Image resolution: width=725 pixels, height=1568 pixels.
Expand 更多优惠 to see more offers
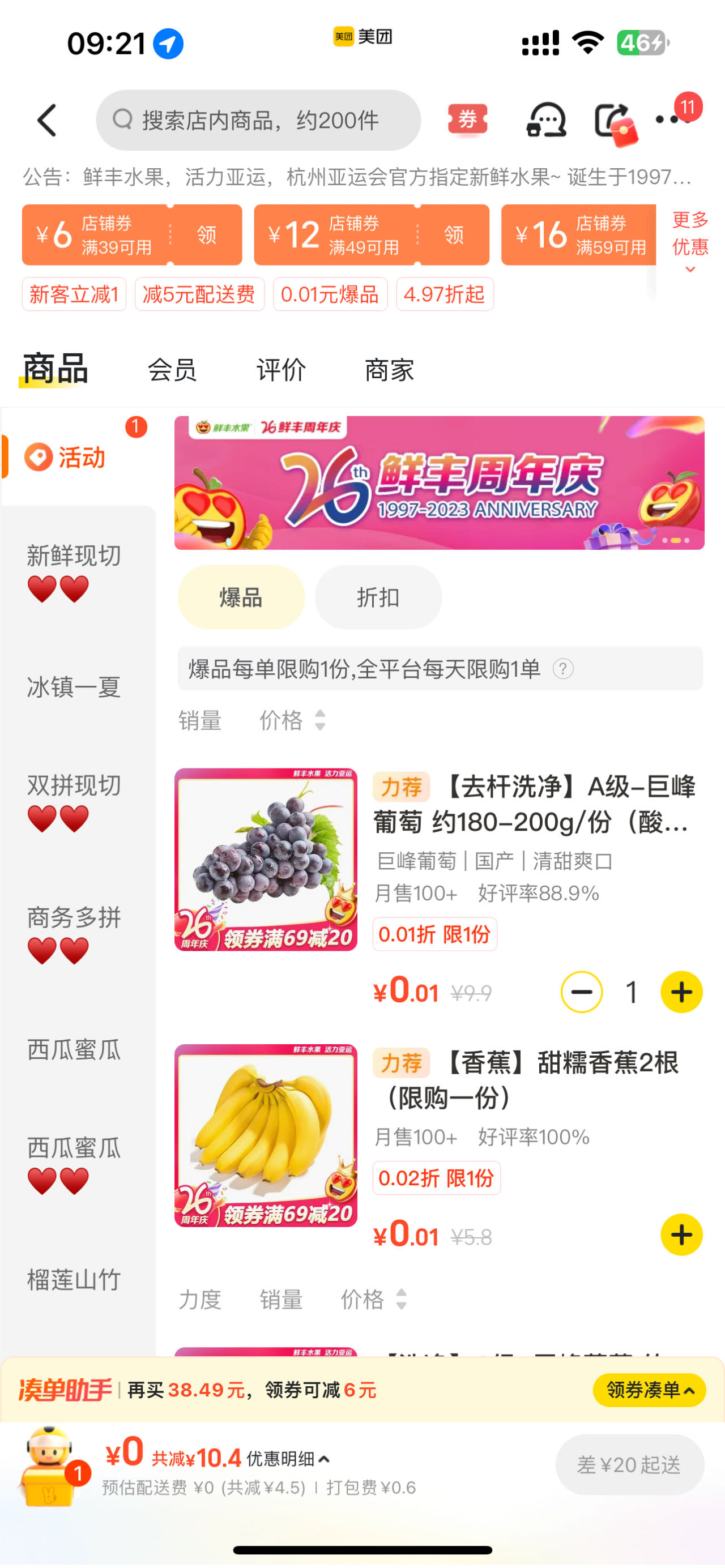click(690, 242)
